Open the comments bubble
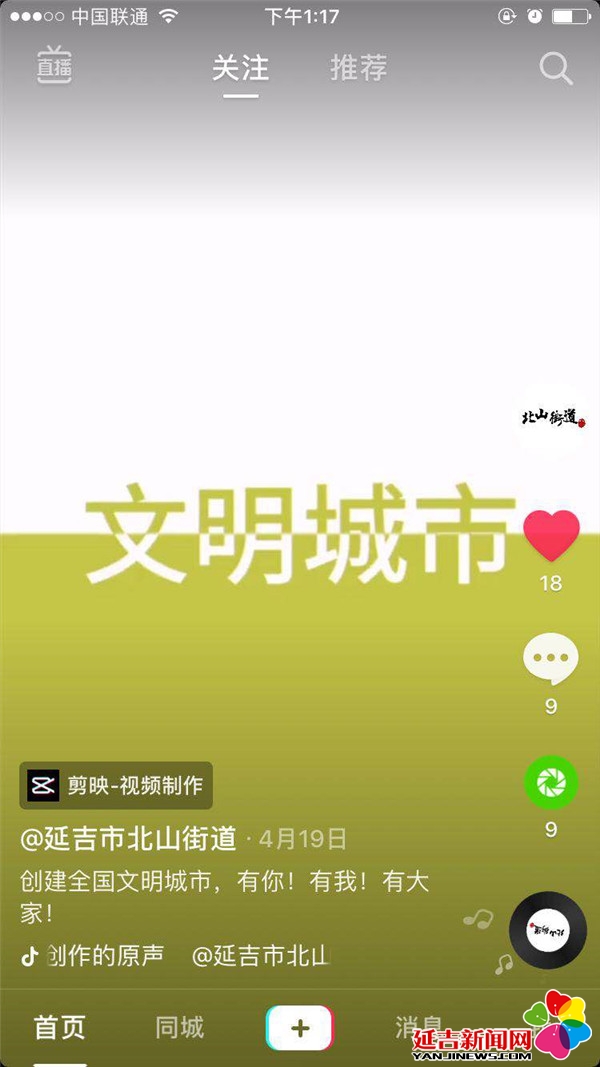 click(x=551, y=660)
